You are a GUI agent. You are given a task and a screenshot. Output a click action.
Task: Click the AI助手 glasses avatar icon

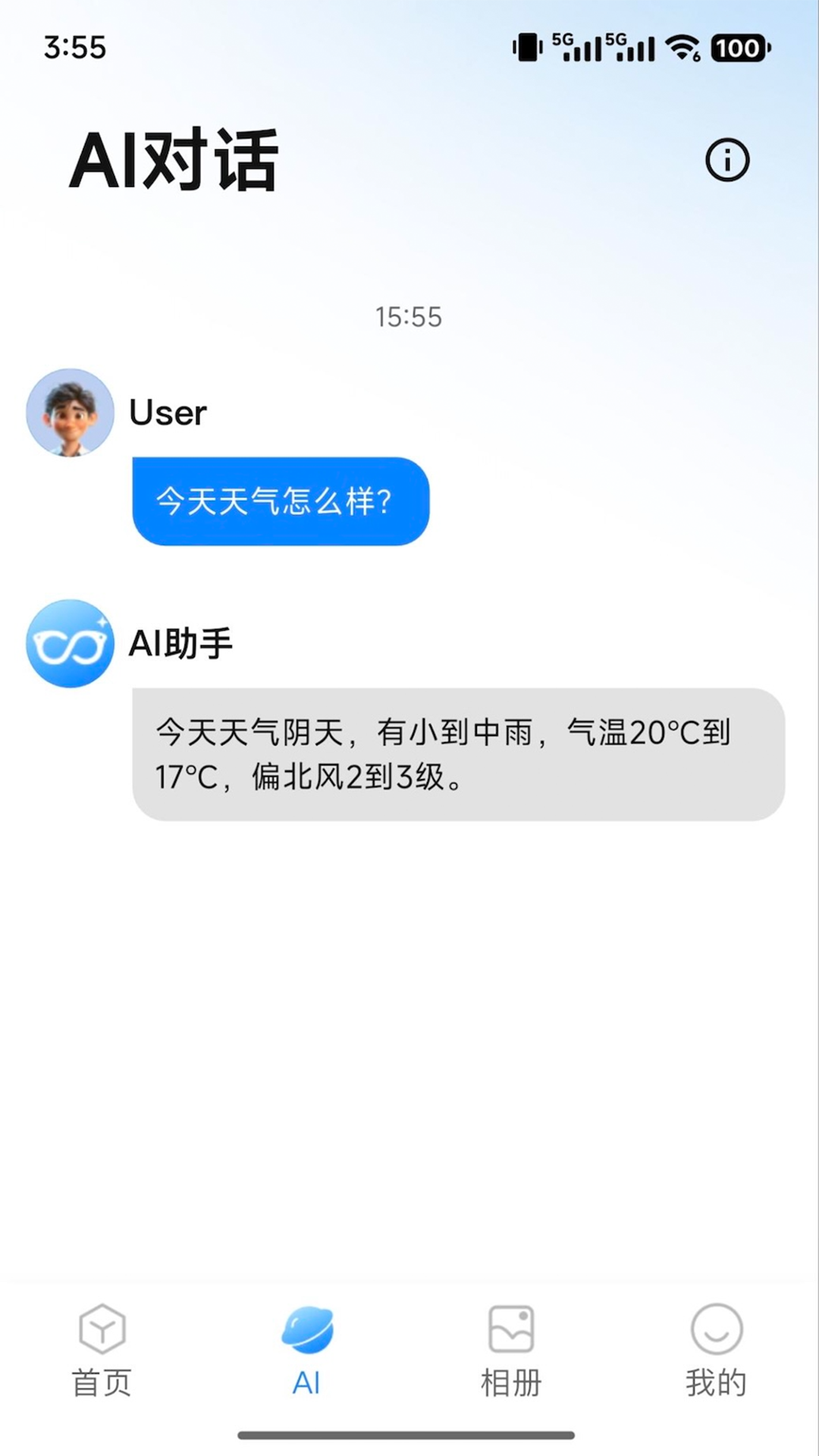pyautogui.click(x=69, y=642)
